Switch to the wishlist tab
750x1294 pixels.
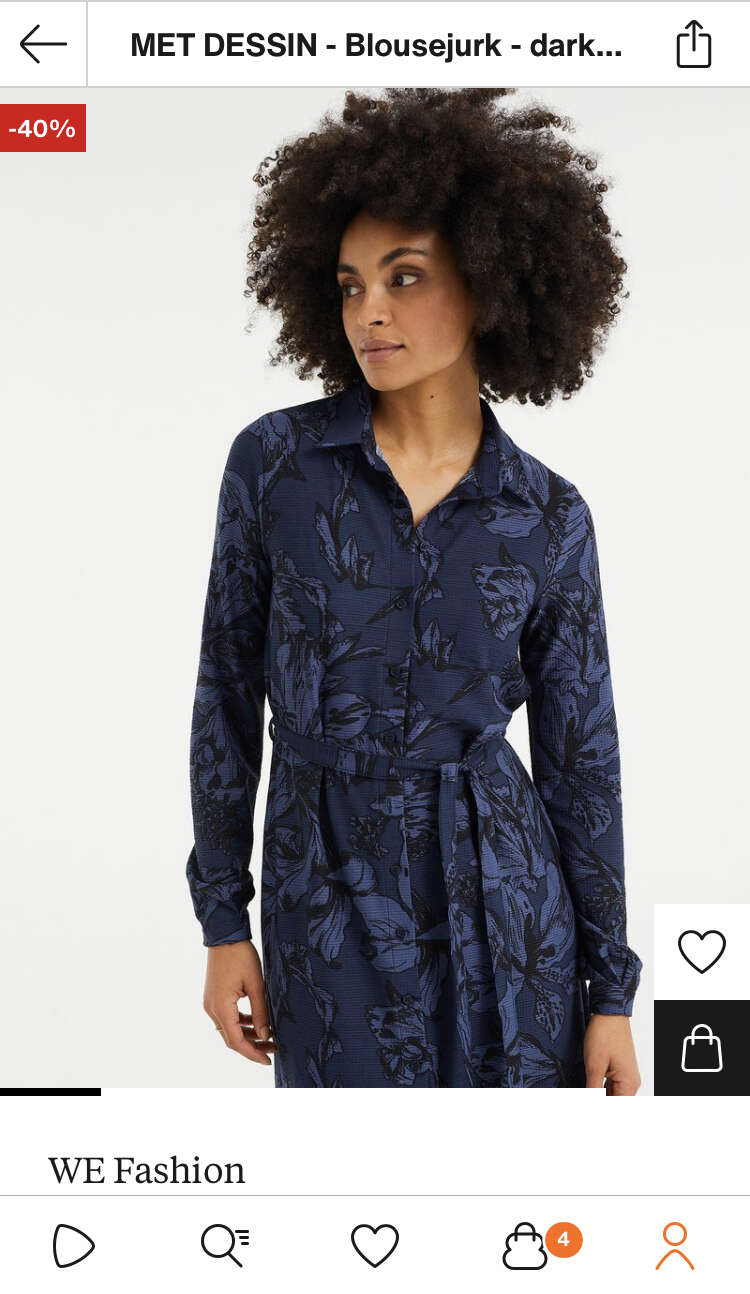pos(375,1246)
